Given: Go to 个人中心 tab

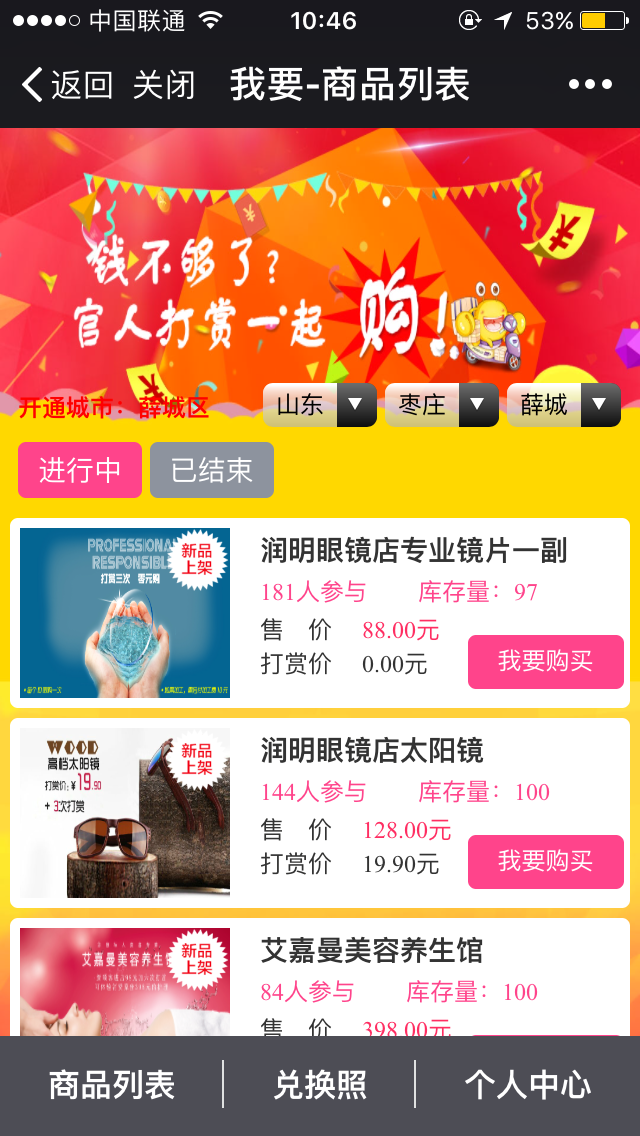Looking at the screenshot, I should [527, 1085].
